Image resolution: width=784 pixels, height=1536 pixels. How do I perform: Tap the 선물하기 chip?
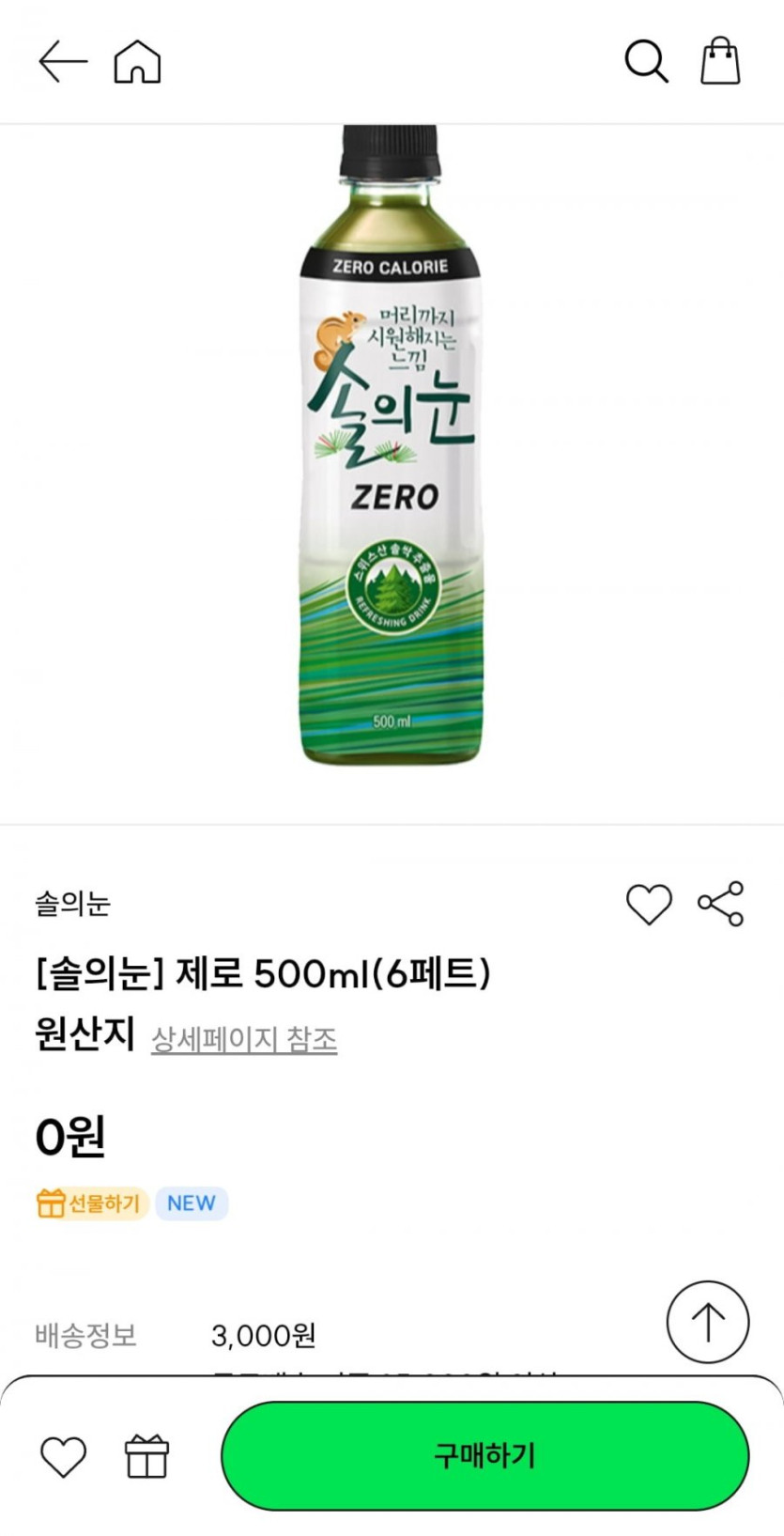click(90, 1203)
